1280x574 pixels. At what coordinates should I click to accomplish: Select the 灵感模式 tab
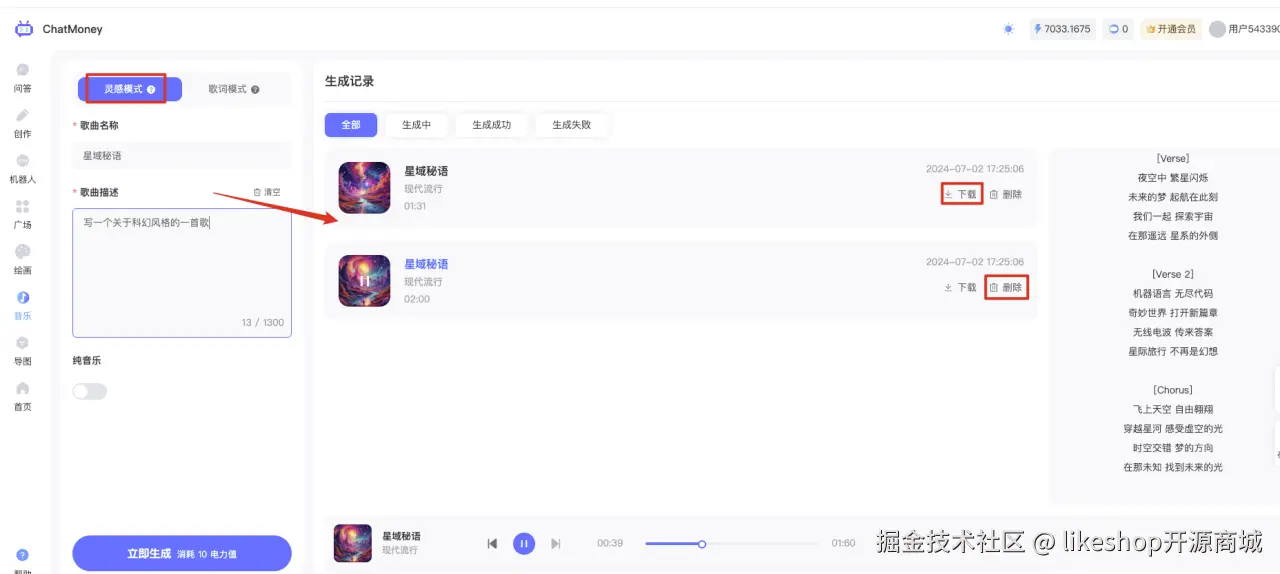point(129,89)
